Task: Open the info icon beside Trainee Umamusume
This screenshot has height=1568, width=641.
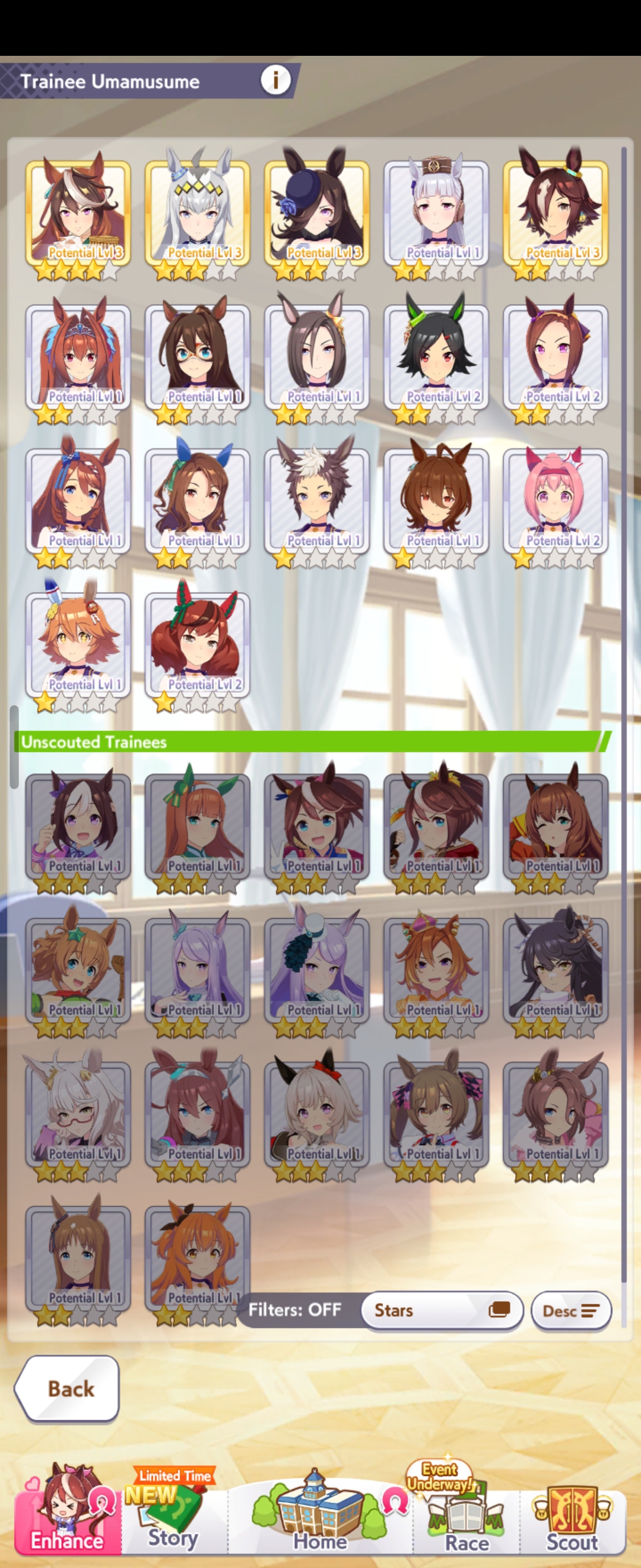Action: [x=275, y=80]
